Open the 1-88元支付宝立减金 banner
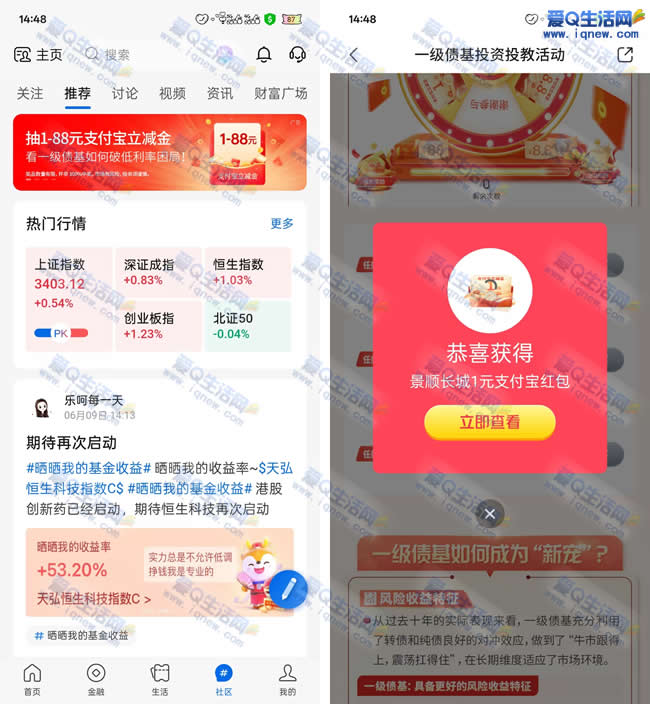Viewport: 650px width, 704px height. pyautogui.click(x=160, y=152)
